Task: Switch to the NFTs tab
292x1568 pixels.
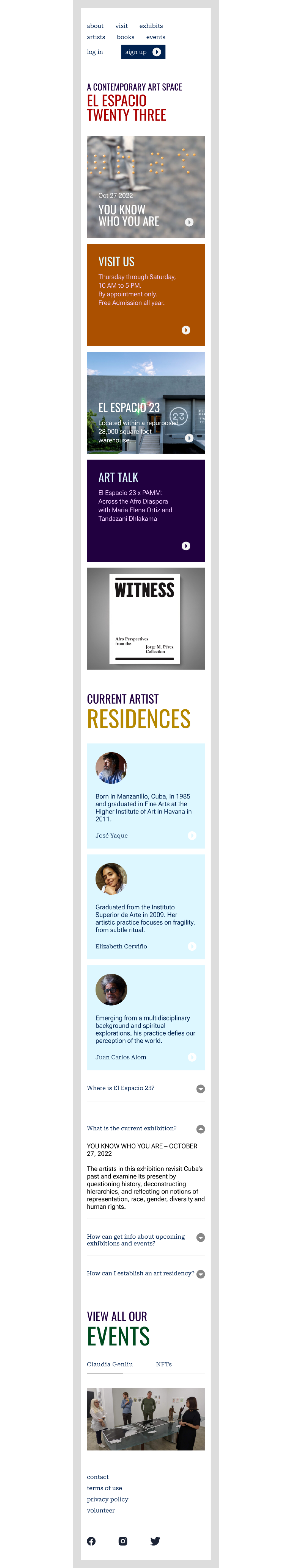Action: click(x=163, y=1364)
